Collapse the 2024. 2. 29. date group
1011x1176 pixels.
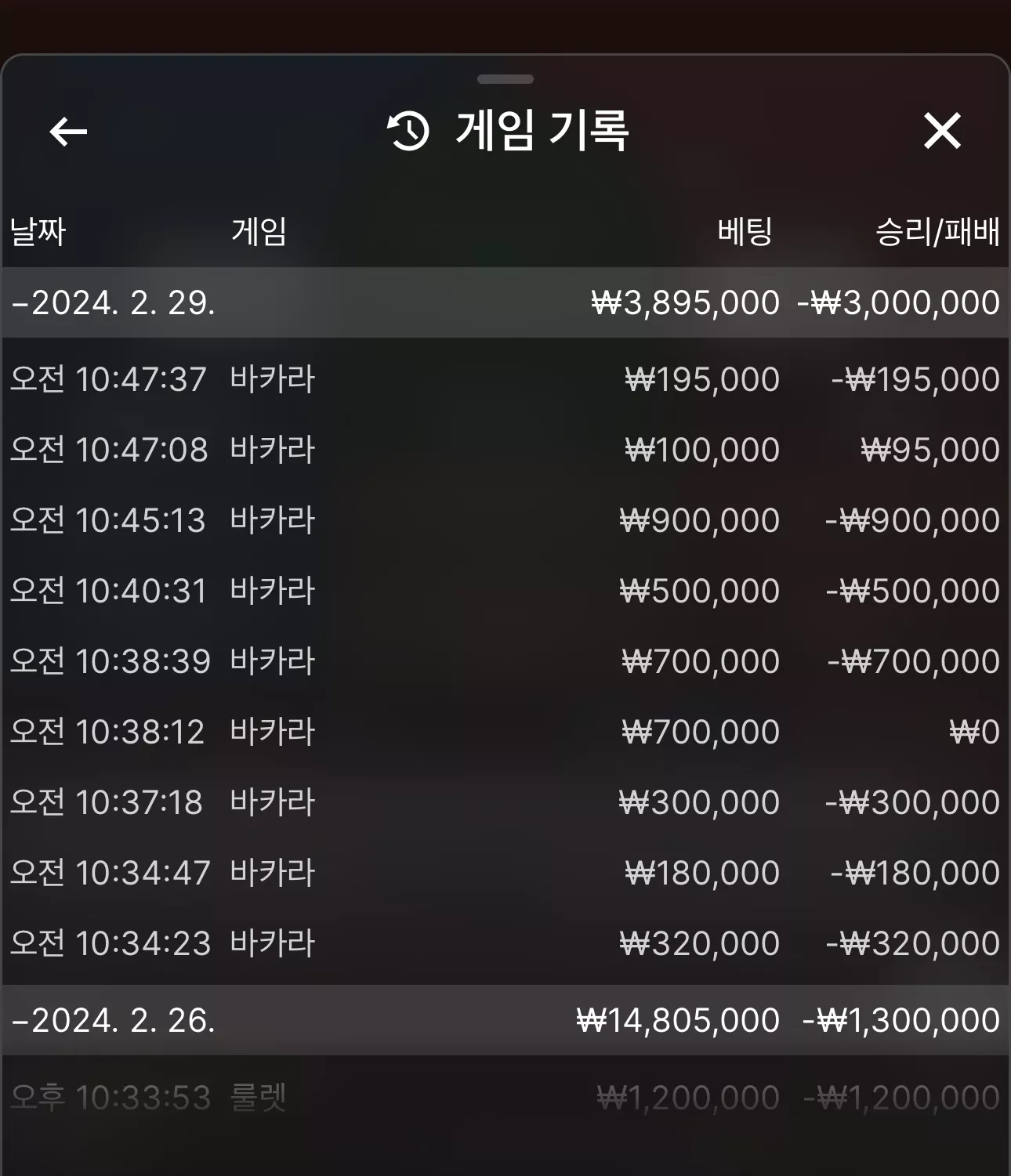(x=505, y=302)
